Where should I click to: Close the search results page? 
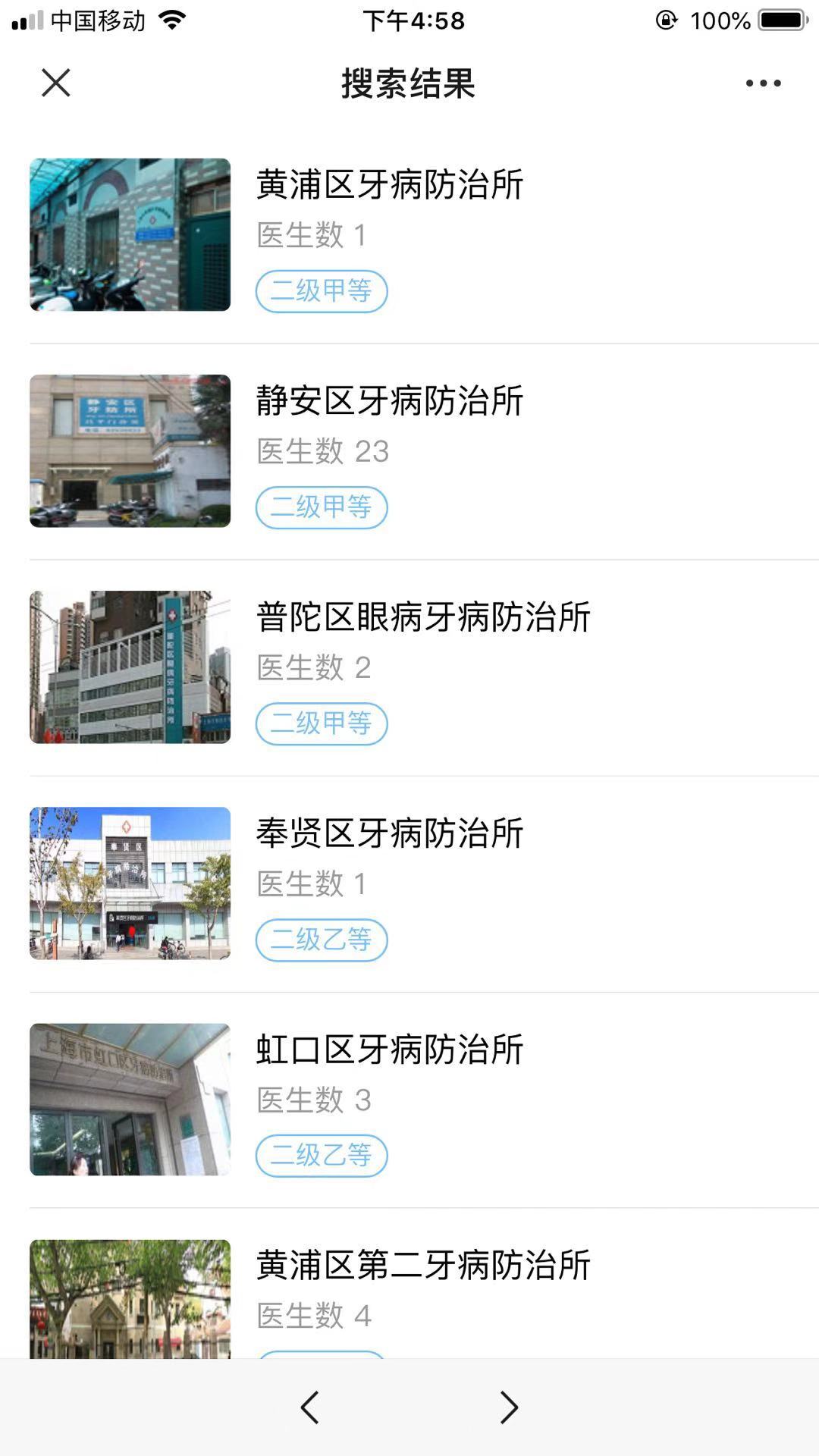[56, 83]
